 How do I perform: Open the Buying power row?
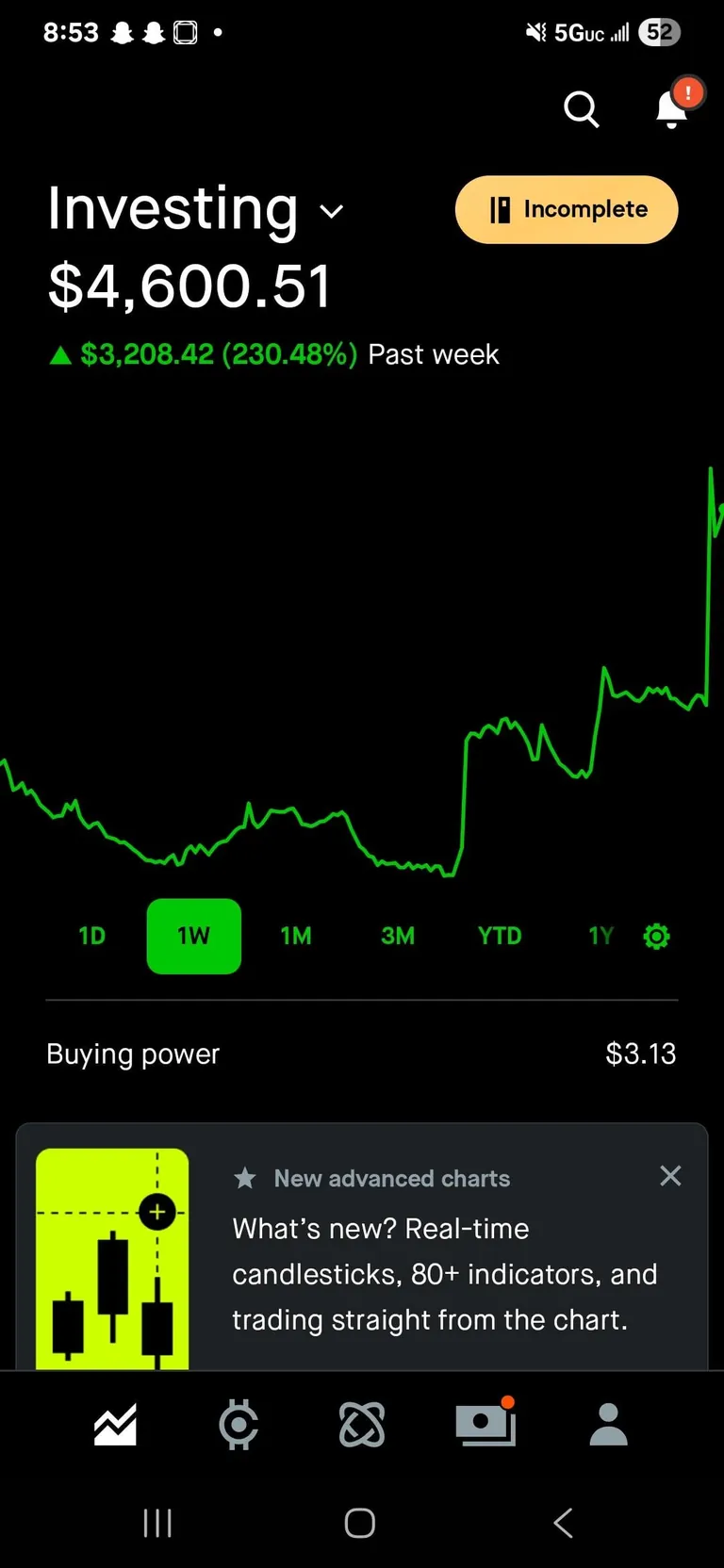pos(362,1053)
